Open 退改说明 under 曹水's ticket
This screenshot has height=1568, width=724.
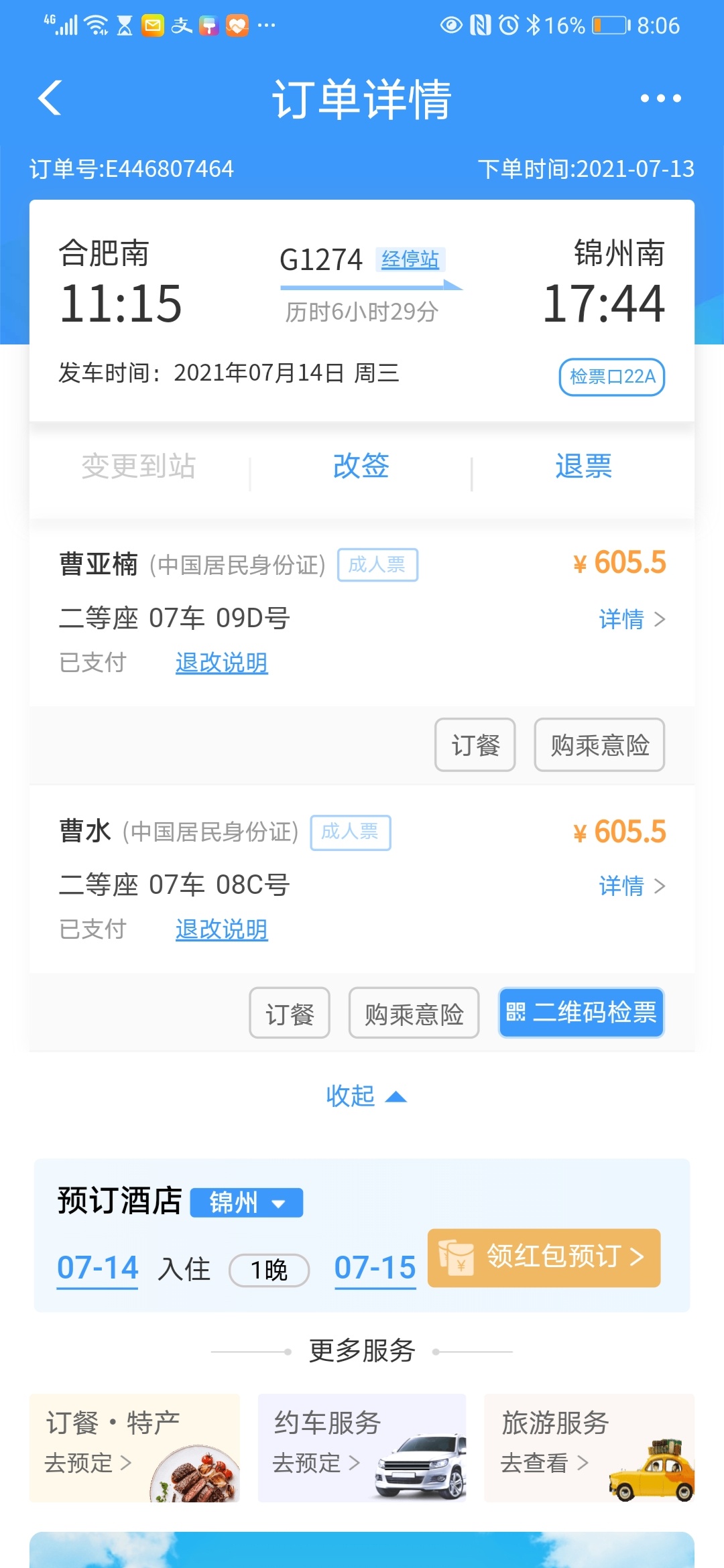221,929
